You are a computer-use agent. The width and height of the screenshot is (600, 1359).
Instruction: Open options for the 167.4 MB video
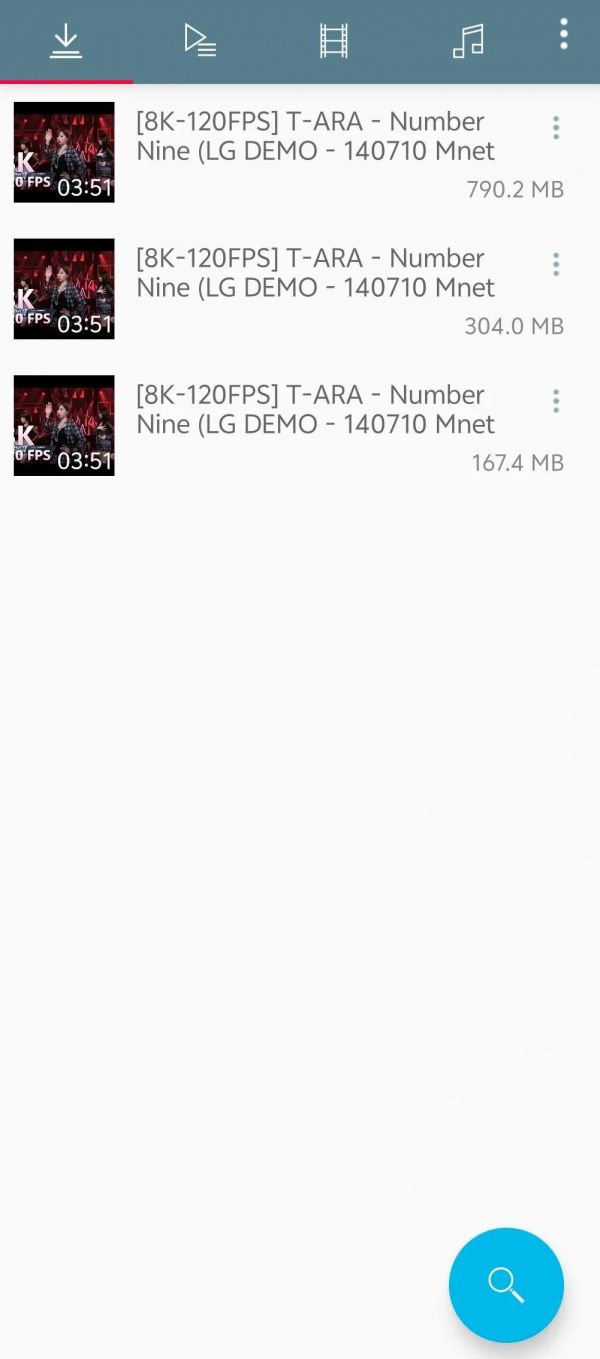(556, 402)
